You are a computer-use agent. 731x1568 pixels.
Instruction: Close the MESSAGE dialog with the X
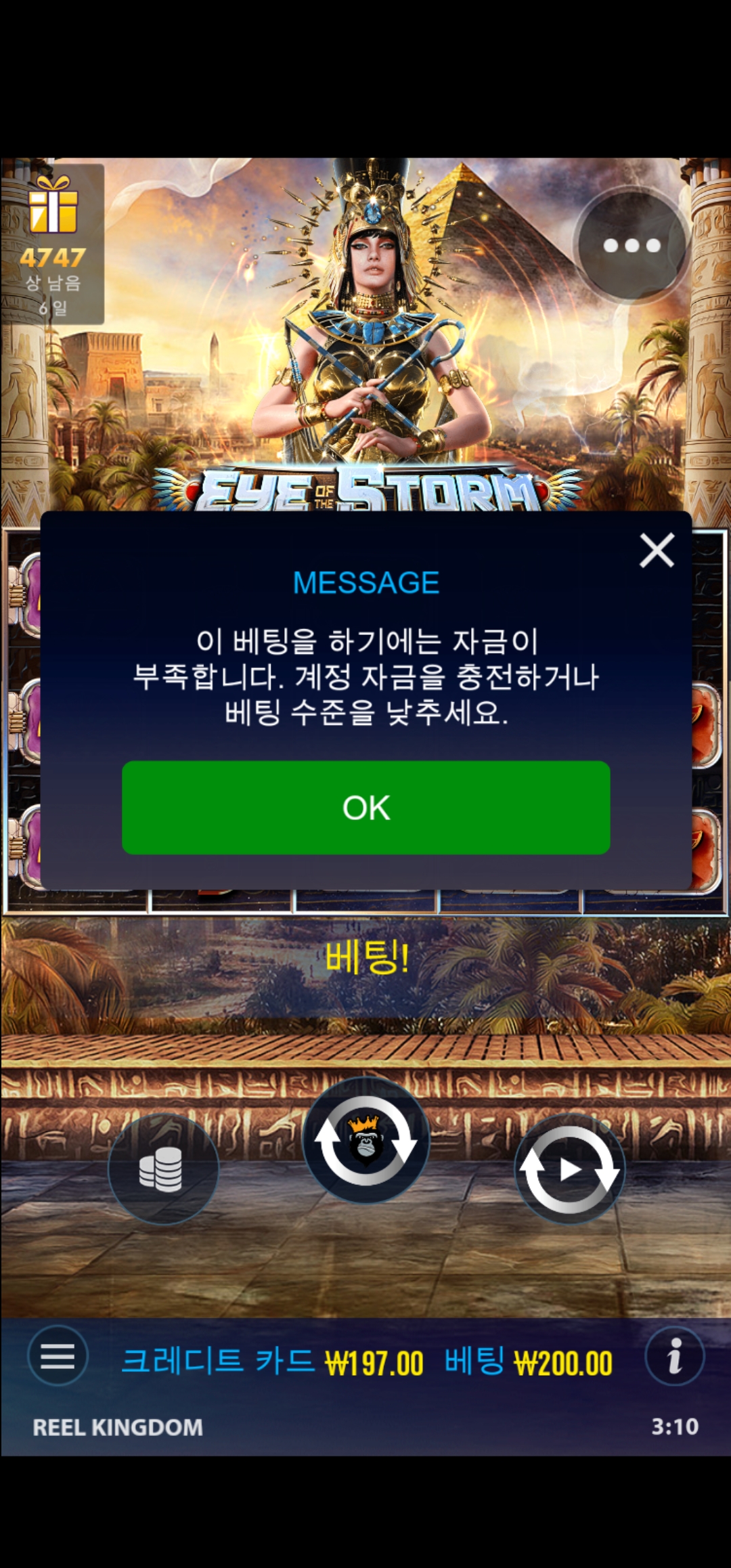point(657,550)
